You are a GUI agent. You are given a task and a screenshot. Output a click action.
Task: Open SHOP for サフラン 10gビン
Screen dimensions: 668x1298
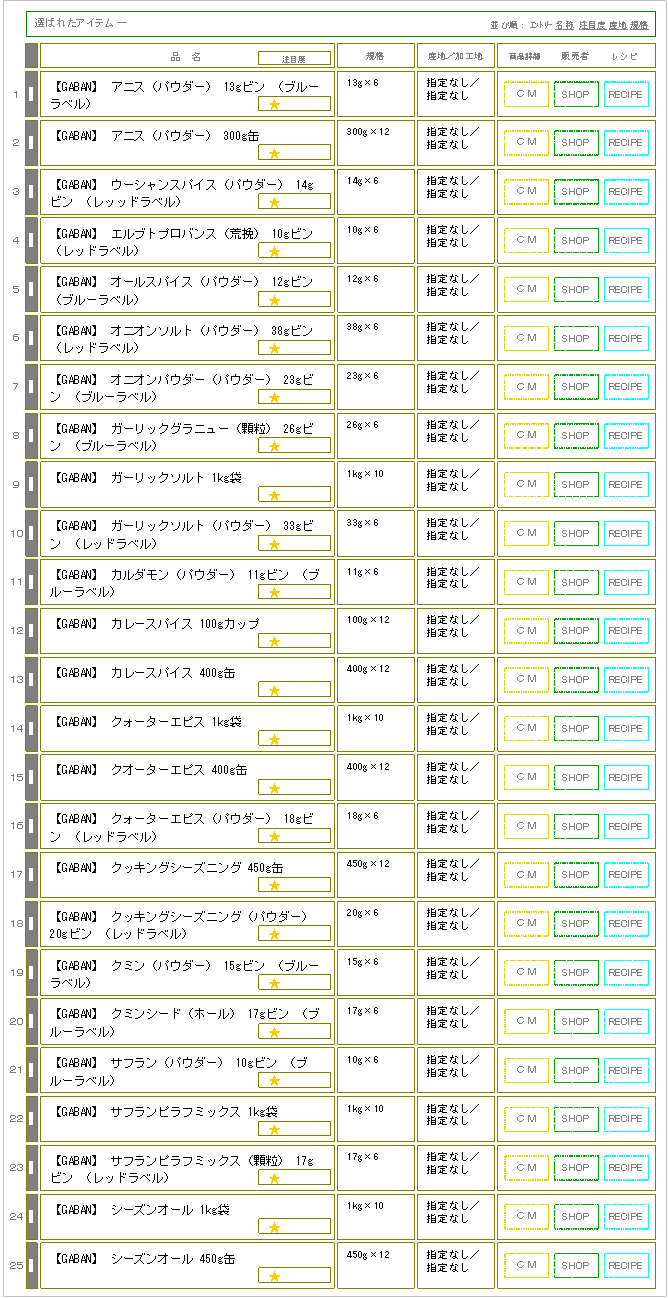click(x=576, y=1071)
